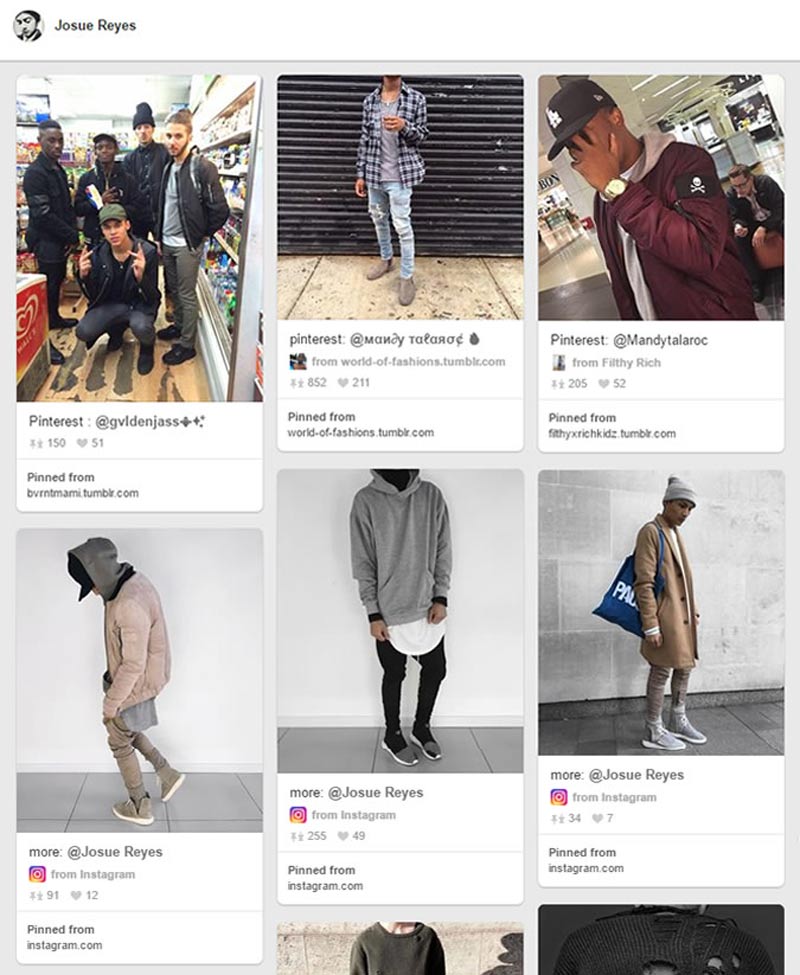Visit the bvrntmami.tumblr.com source link
The height and width of the screenshot is (975, 800).
point(83,493)
